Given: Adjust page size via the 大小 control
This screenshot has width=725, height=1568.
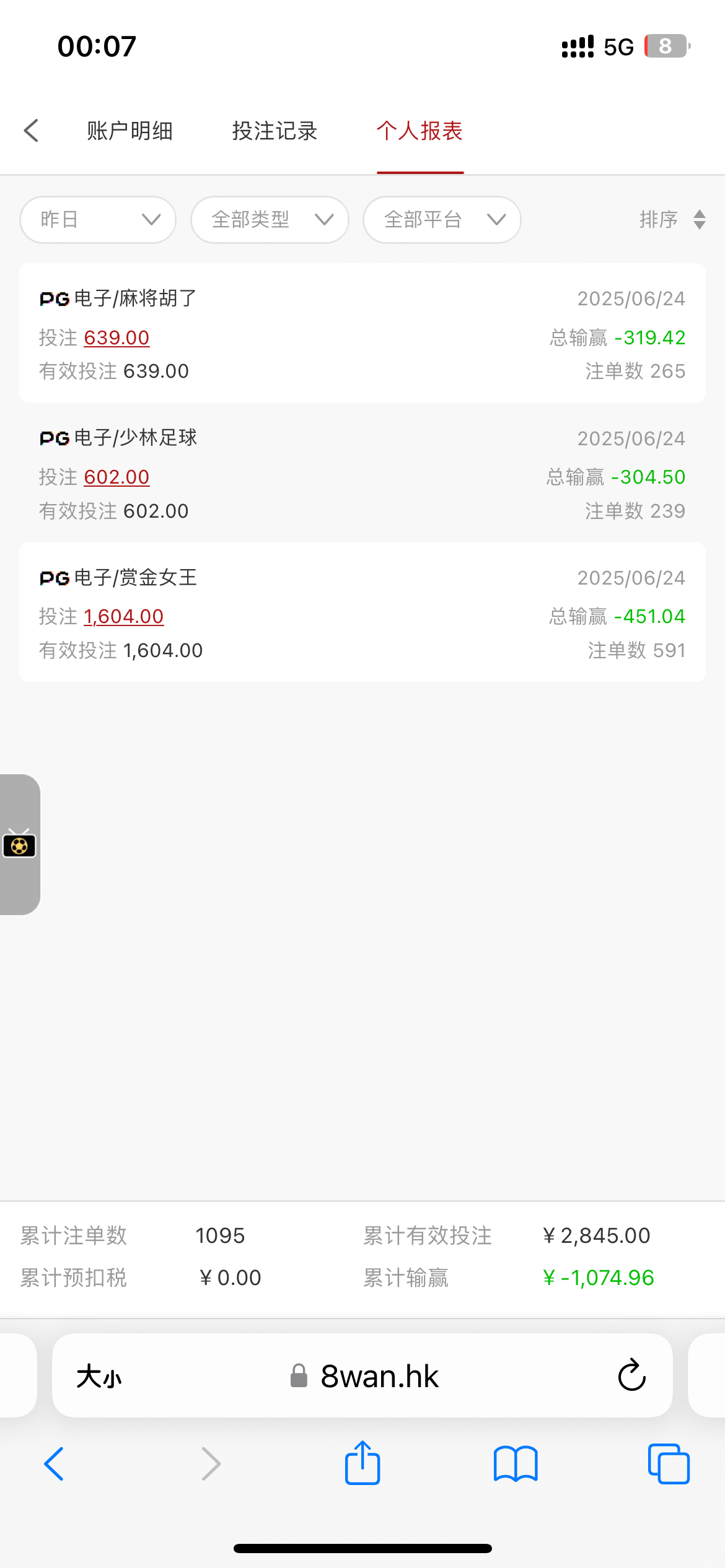Looking at the screenshot, I should [x=99, y=1376].
